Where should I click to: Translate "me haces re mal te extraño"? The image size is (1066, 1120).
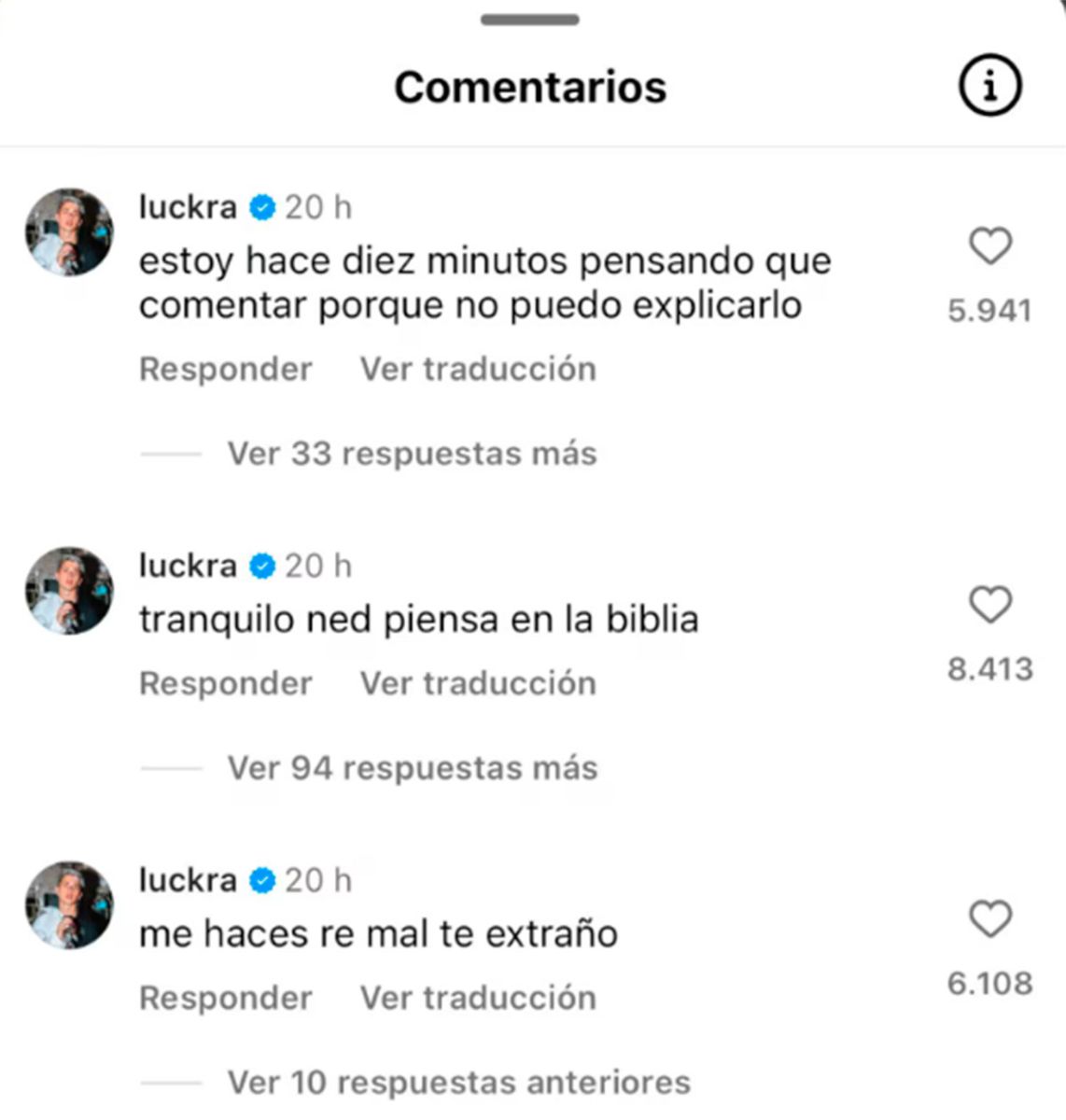pyautogui.click(x=478, y=999)
